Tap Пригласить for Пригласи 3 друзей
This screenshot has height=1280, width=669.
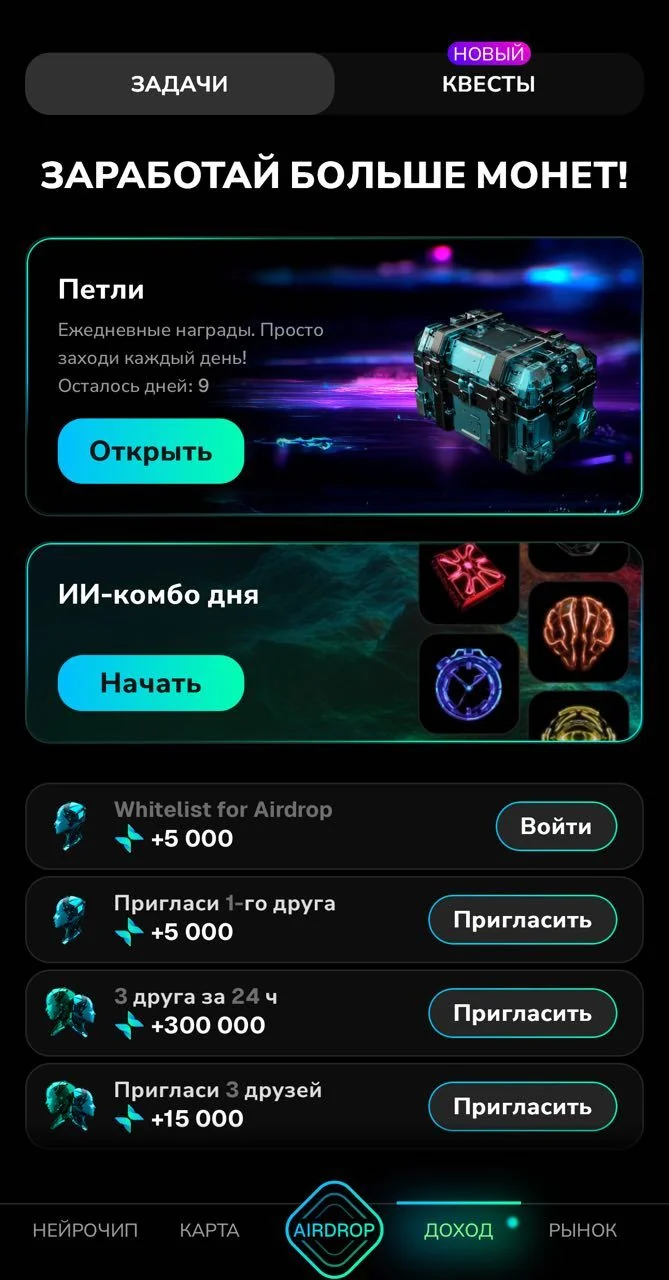tap(523, 1106)
